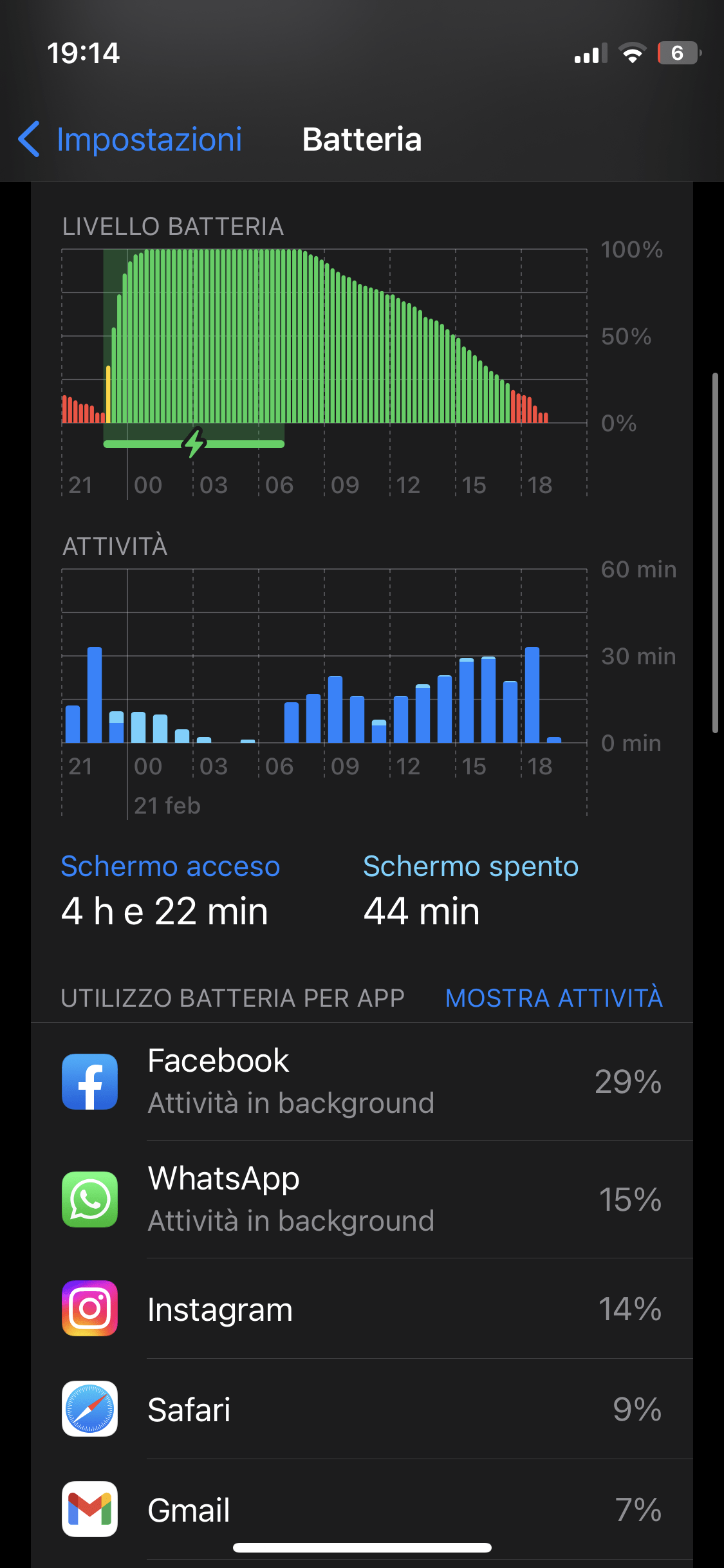Image resolution: width=724 pixels, height=1568 pixels.
Task: Select the Instagram usage row
Action: pyautogui.click(x=362, y=1309)
